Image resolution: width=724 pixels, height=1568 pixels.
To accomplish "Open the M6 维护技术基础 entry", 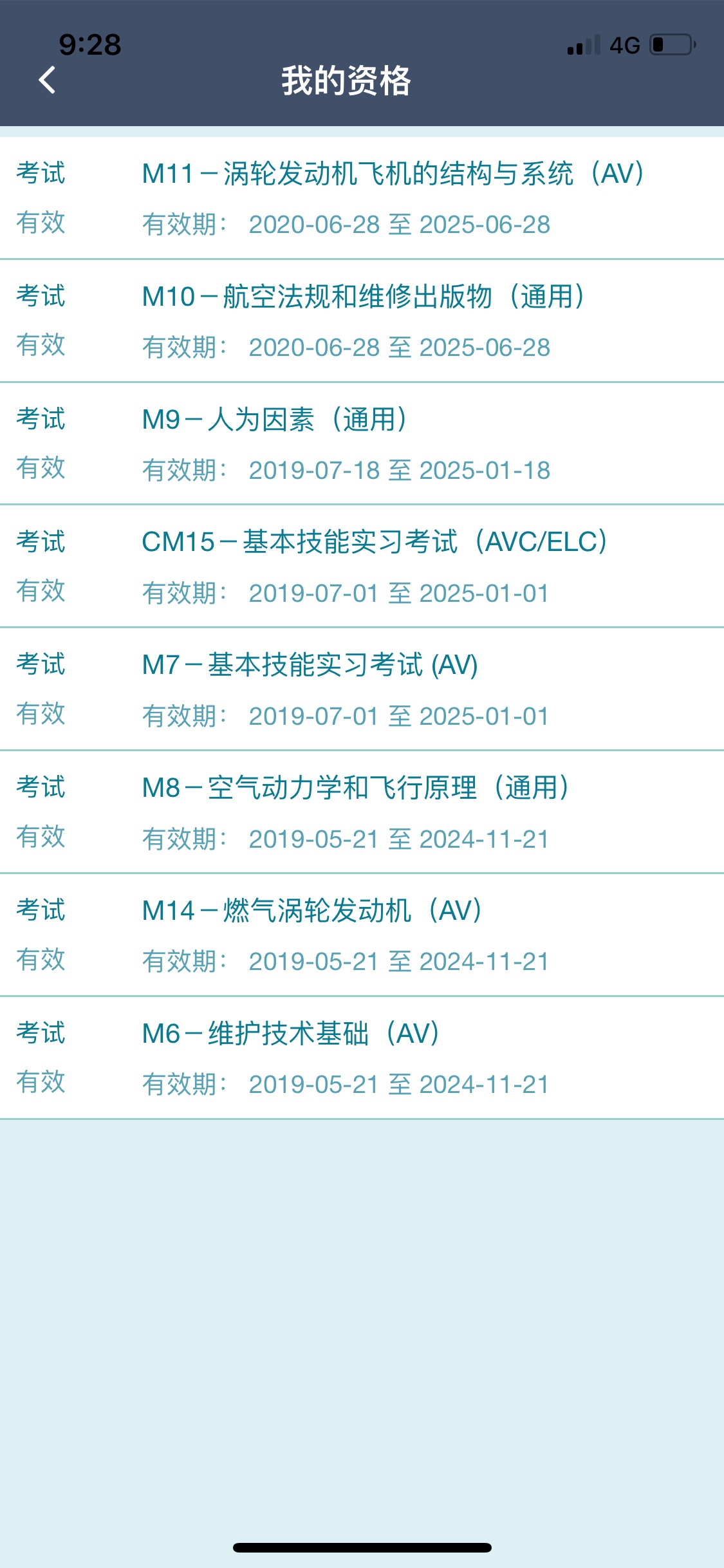I will click(x=362, y=1058).
